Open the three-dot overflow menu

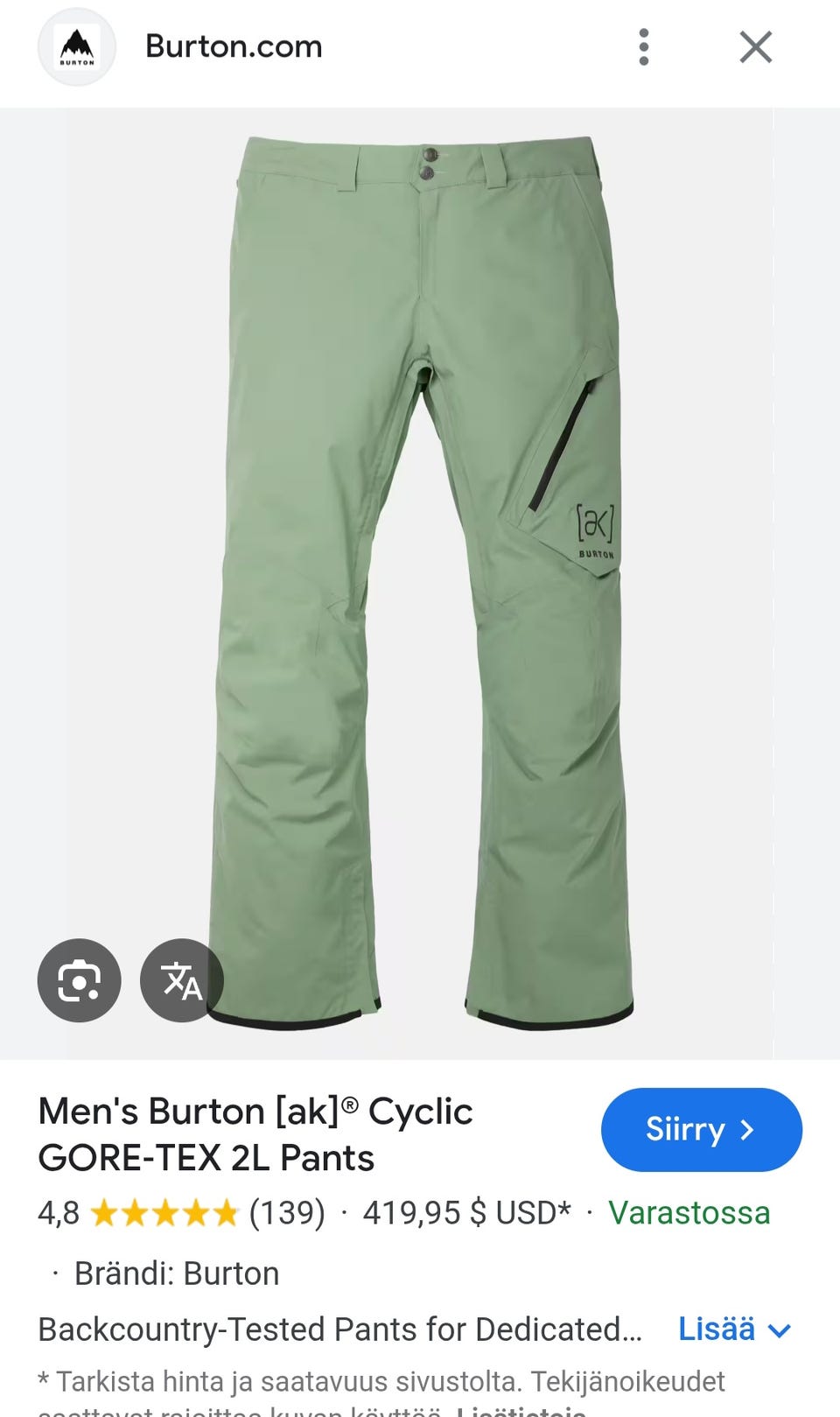point(644,47)
